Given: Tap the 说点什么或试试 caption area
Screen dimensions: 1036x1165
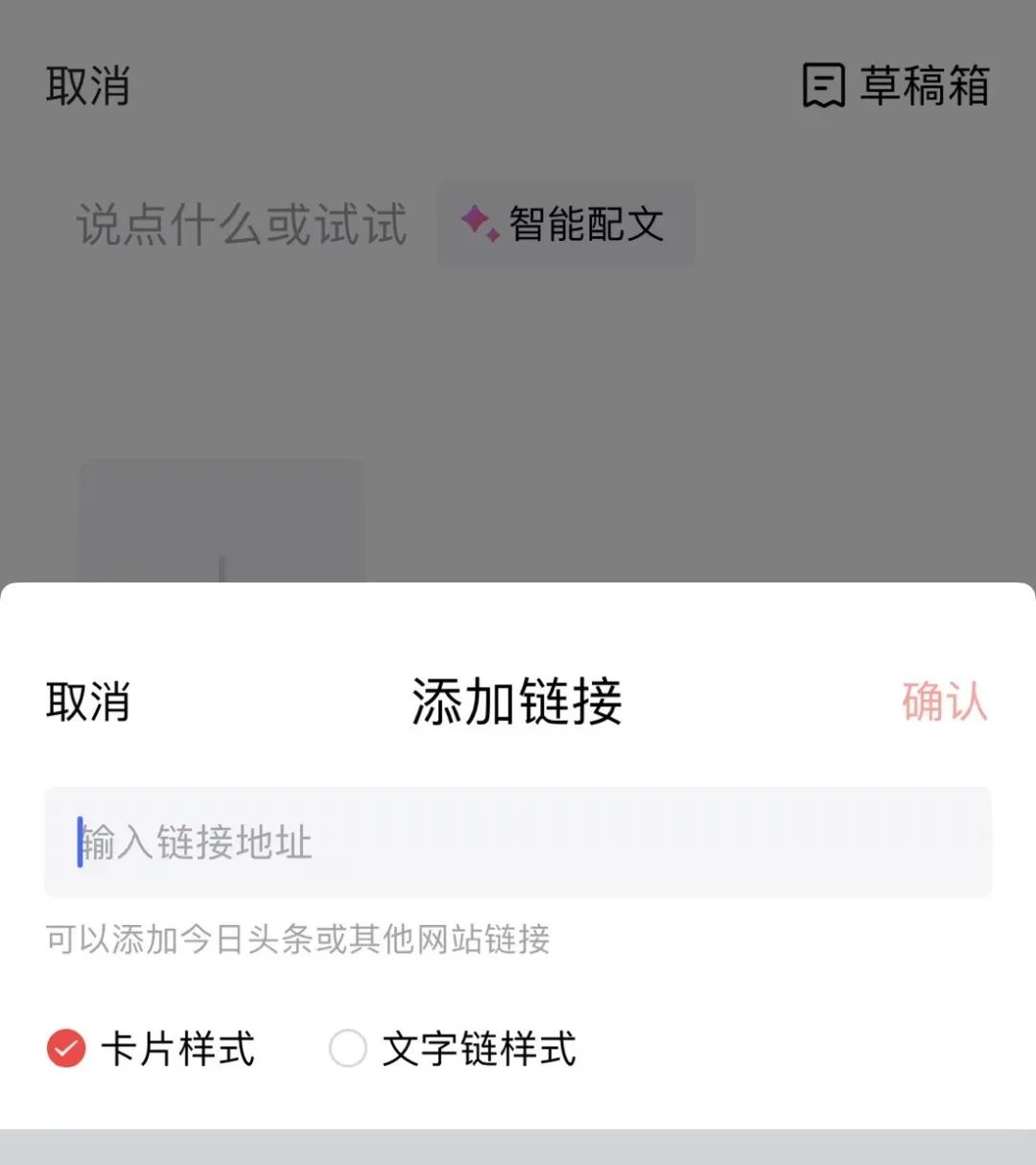Looking at the screenshot, I should [240, 225].
